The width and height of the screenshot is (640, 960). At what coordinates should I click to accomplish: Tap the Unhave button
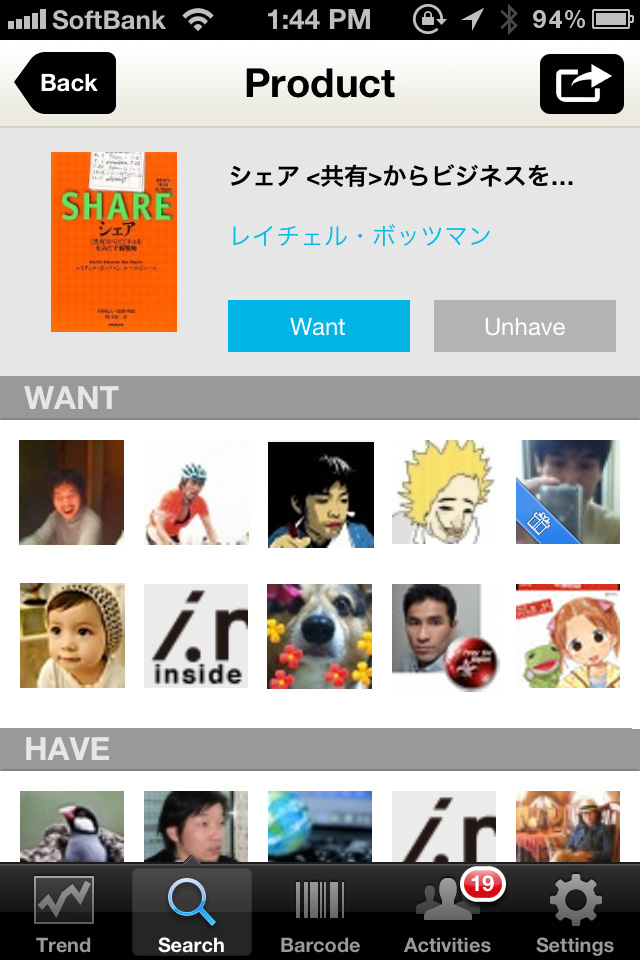pos(524,326)
